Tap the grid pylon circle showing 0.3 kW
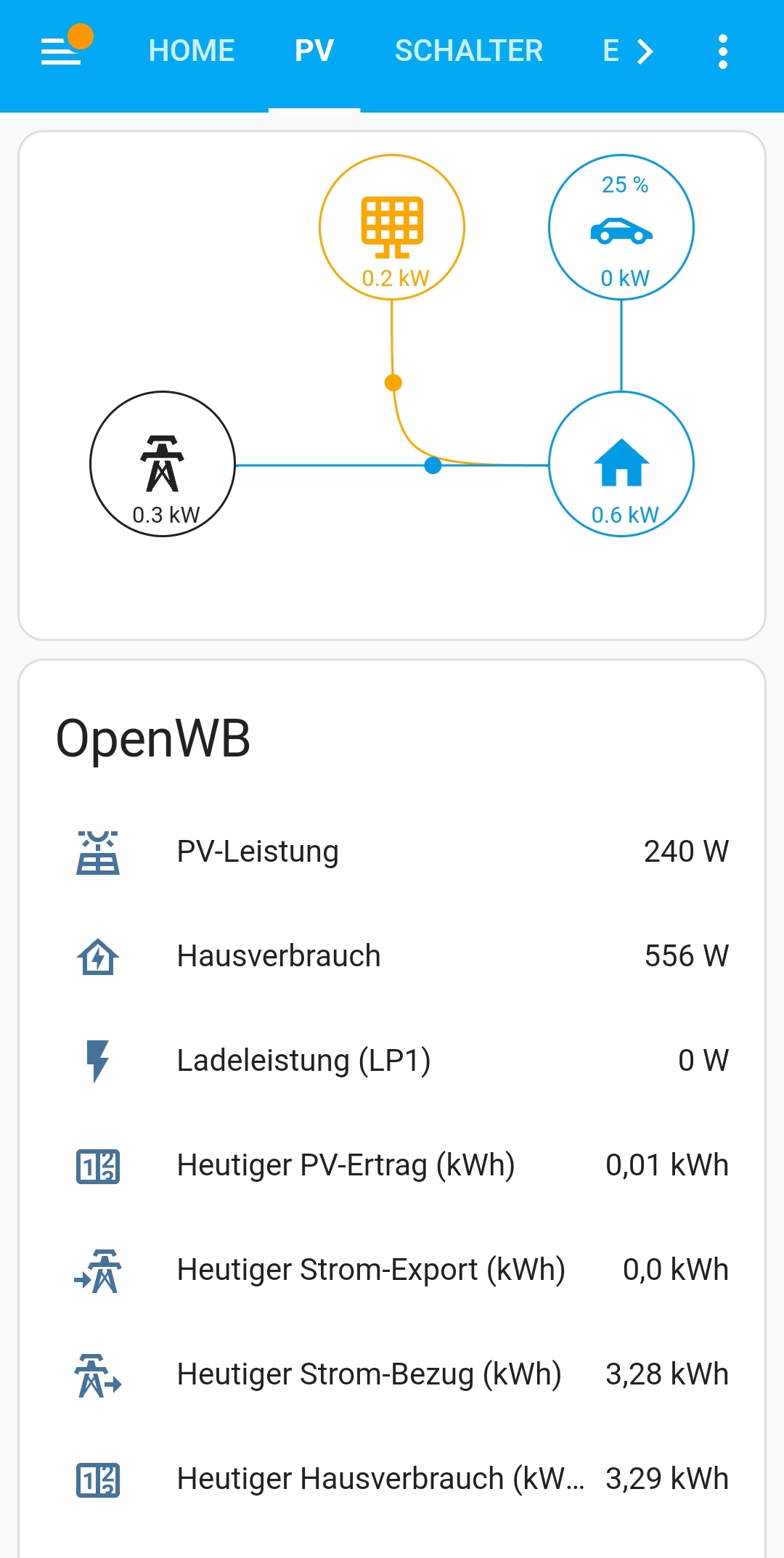This screenshot has height=1558, width=784. 163,464
